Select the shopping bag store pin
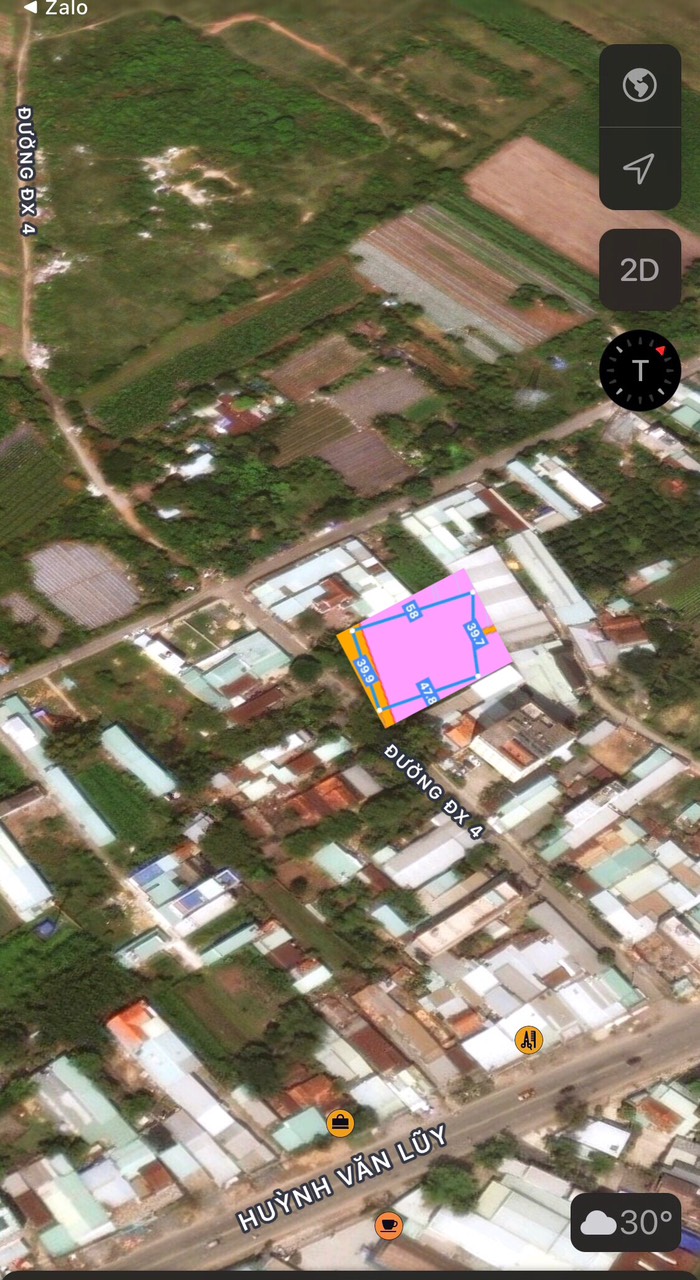700x1280 pixels. point(341,1122)
